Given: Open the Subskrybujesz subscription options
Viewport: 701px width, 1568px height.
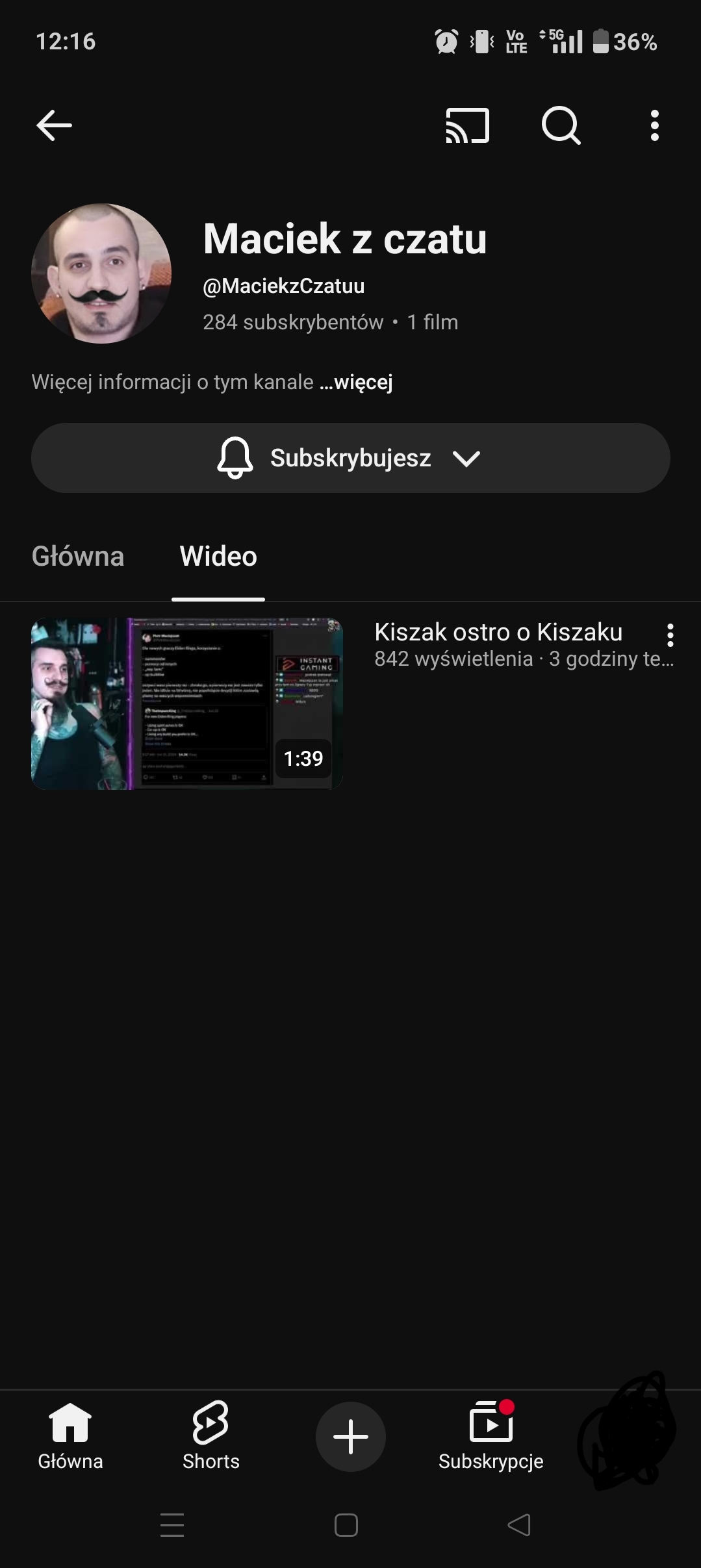Looking at the screenshot, I should (350, 458).
